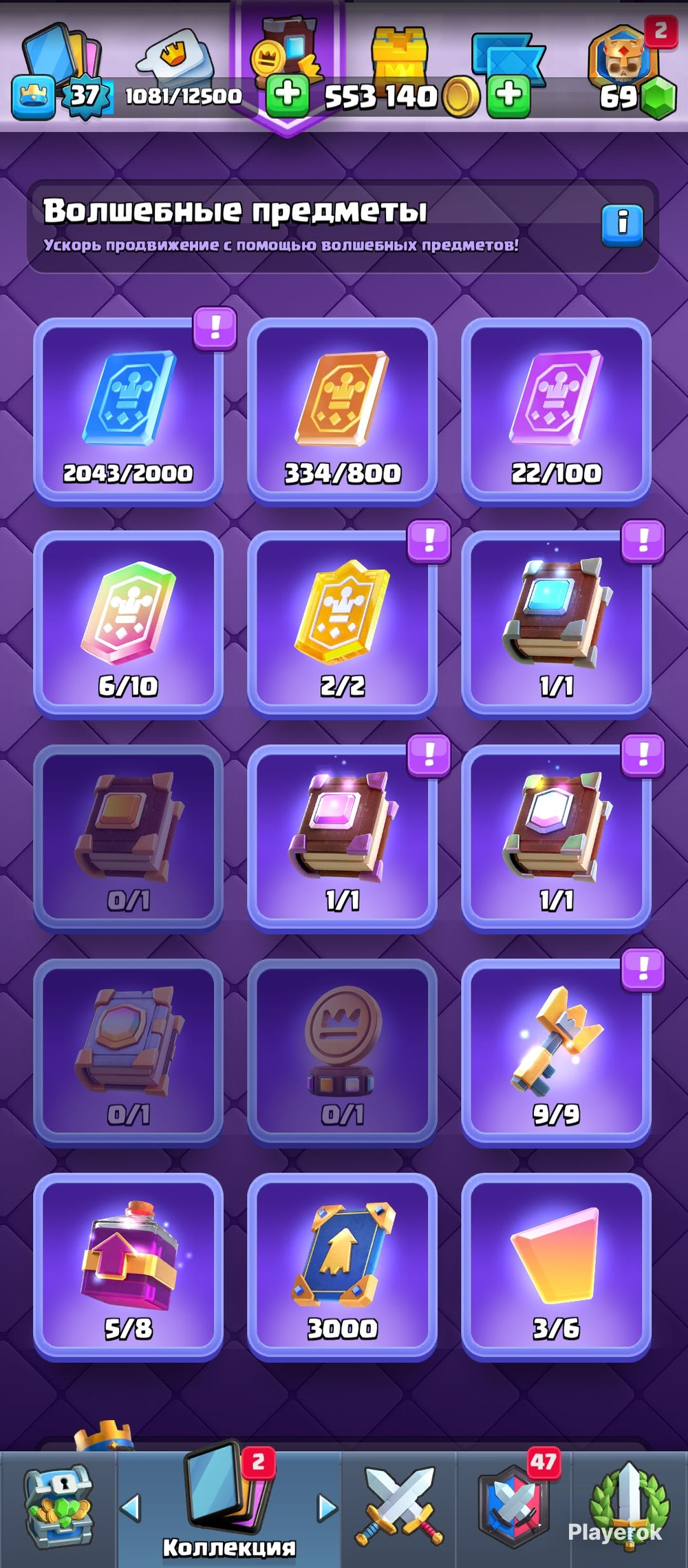The image size is (688, 1568).
Task: Select the blue banner card with 3000
Action: [x=342, y=1267]
